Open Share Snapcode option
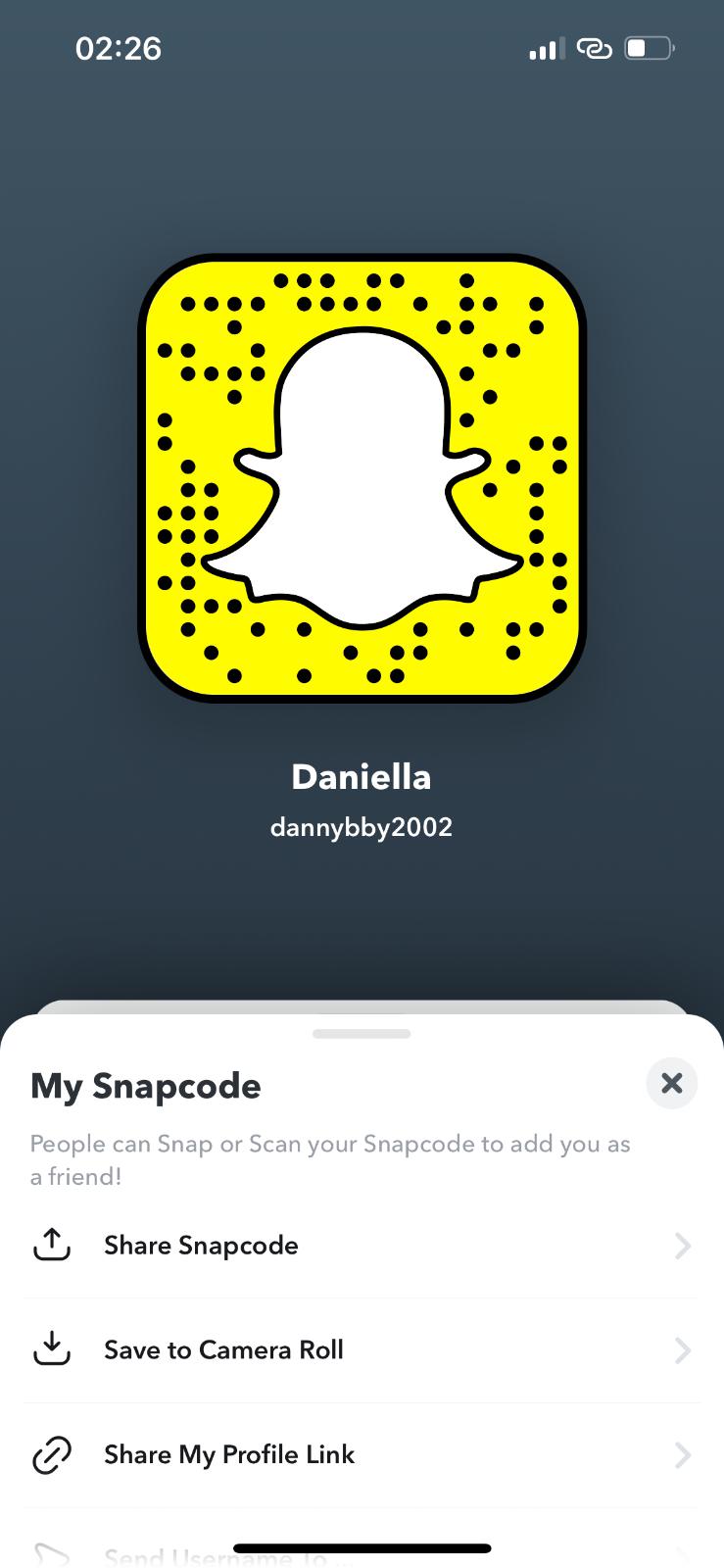Viewport: 724px width, 1568px height. (x=361, y=1246)
